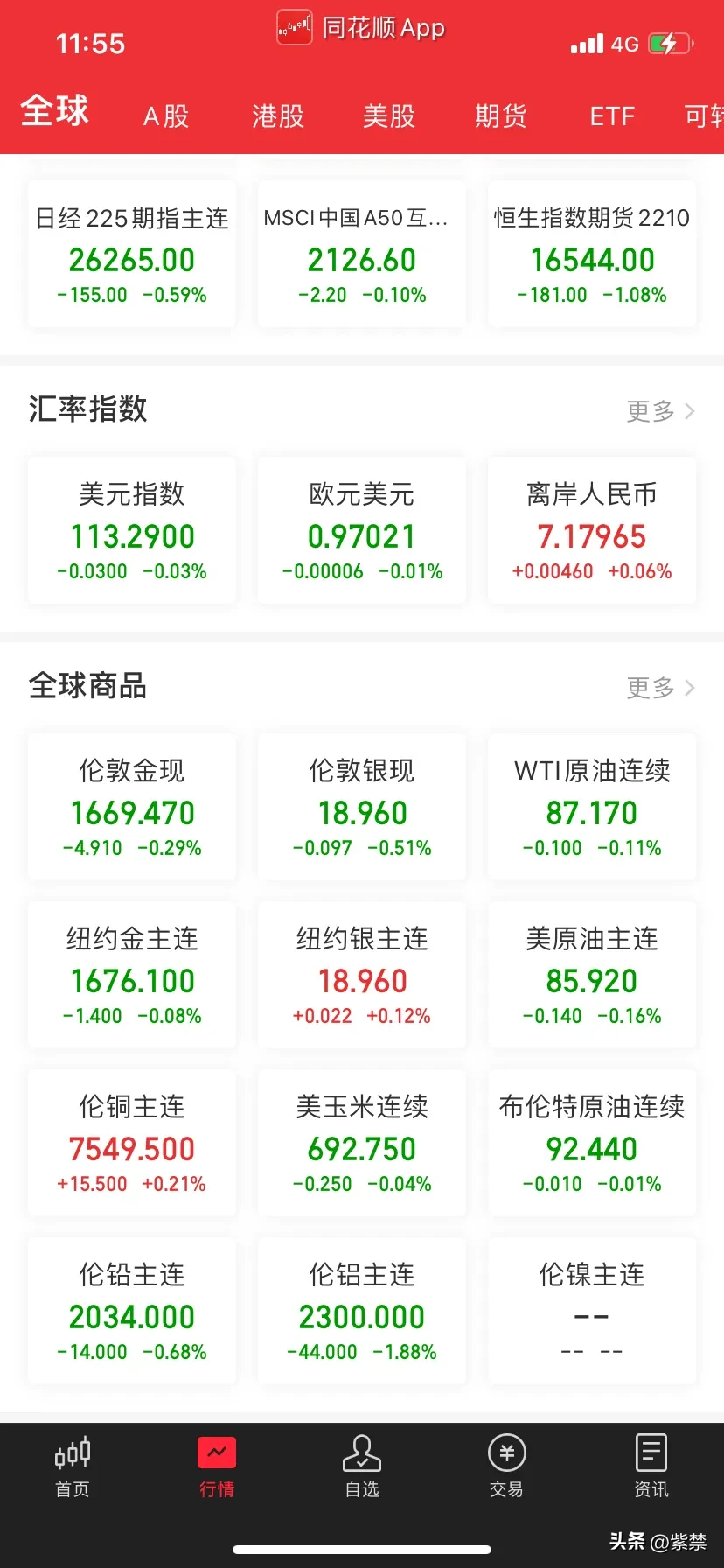Go to the 自选 bottom tab

tap(362, 1466)
